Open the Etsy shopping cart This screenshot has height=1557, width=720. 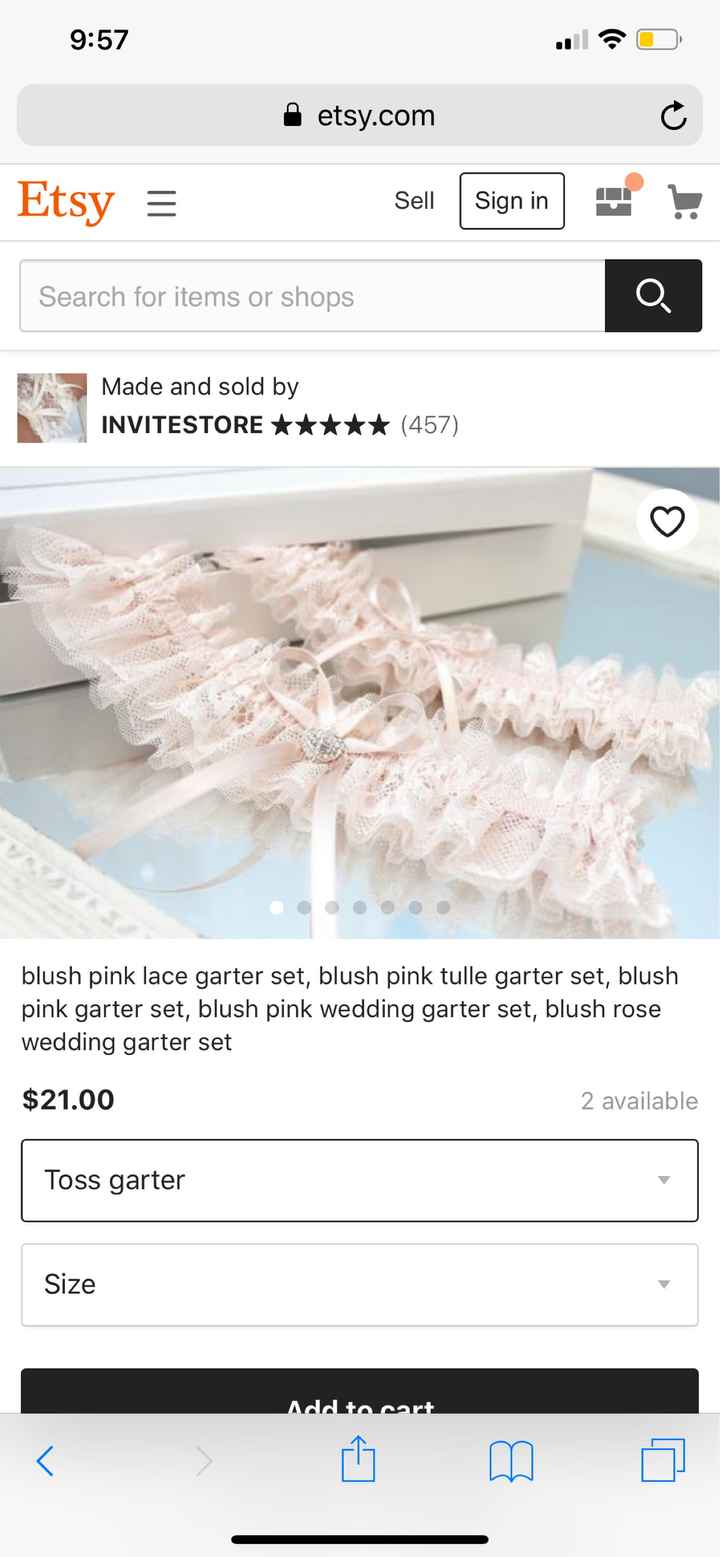[684, 201]
